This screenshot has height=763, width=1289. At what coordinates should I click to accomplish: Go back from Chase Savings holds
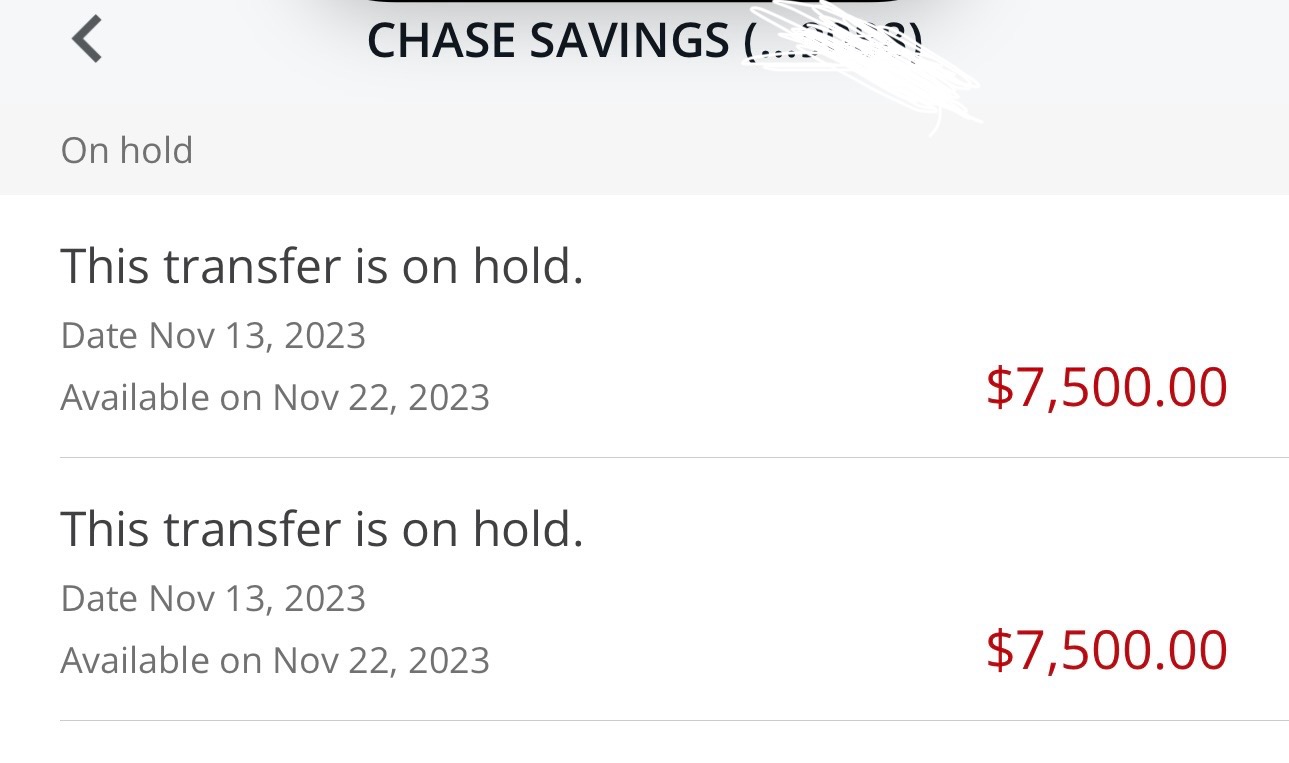[87, 40]
